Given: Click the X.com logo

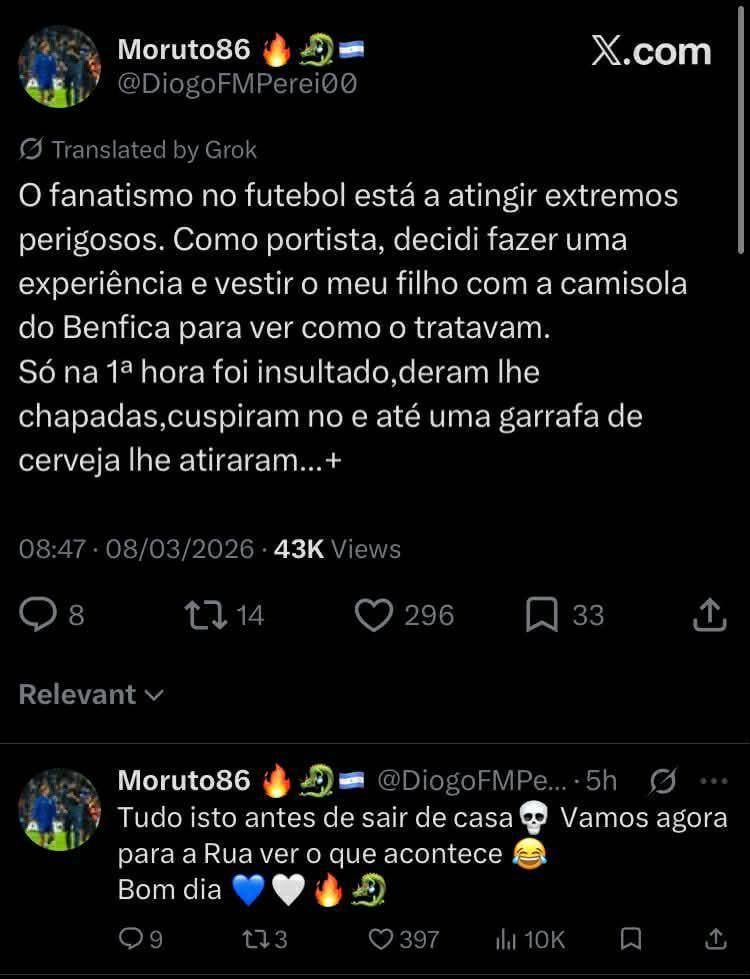Looking at the screenshot, I should (x=651, y=52).
